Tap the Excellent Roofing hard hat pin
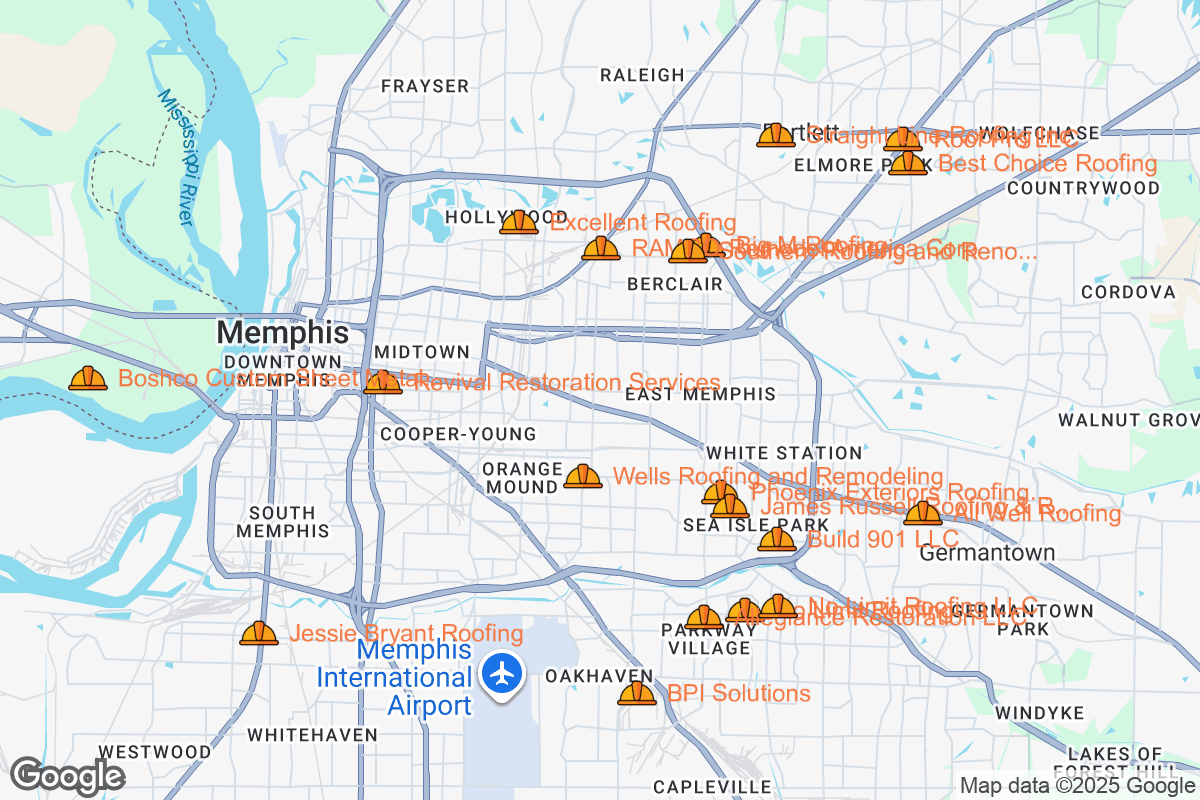 click(519, 222)
